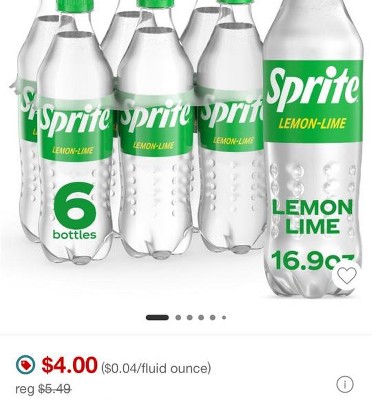Image resolution: width=372 pixels, height=400 pixels.
Task: Jump to the second image dot
Action: (178, 317)
